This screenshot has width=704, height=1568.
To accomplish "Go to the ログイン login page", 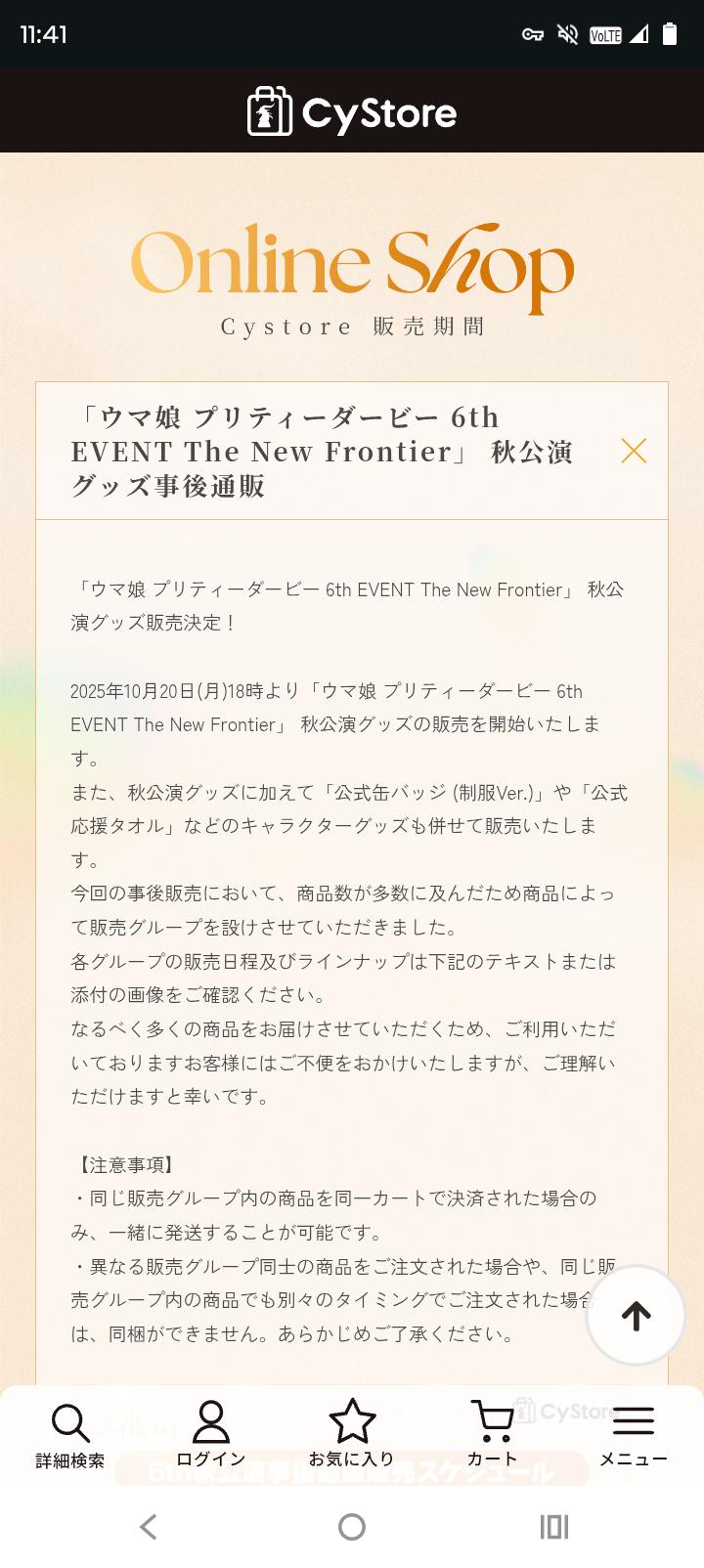I will pos(210,1434).
